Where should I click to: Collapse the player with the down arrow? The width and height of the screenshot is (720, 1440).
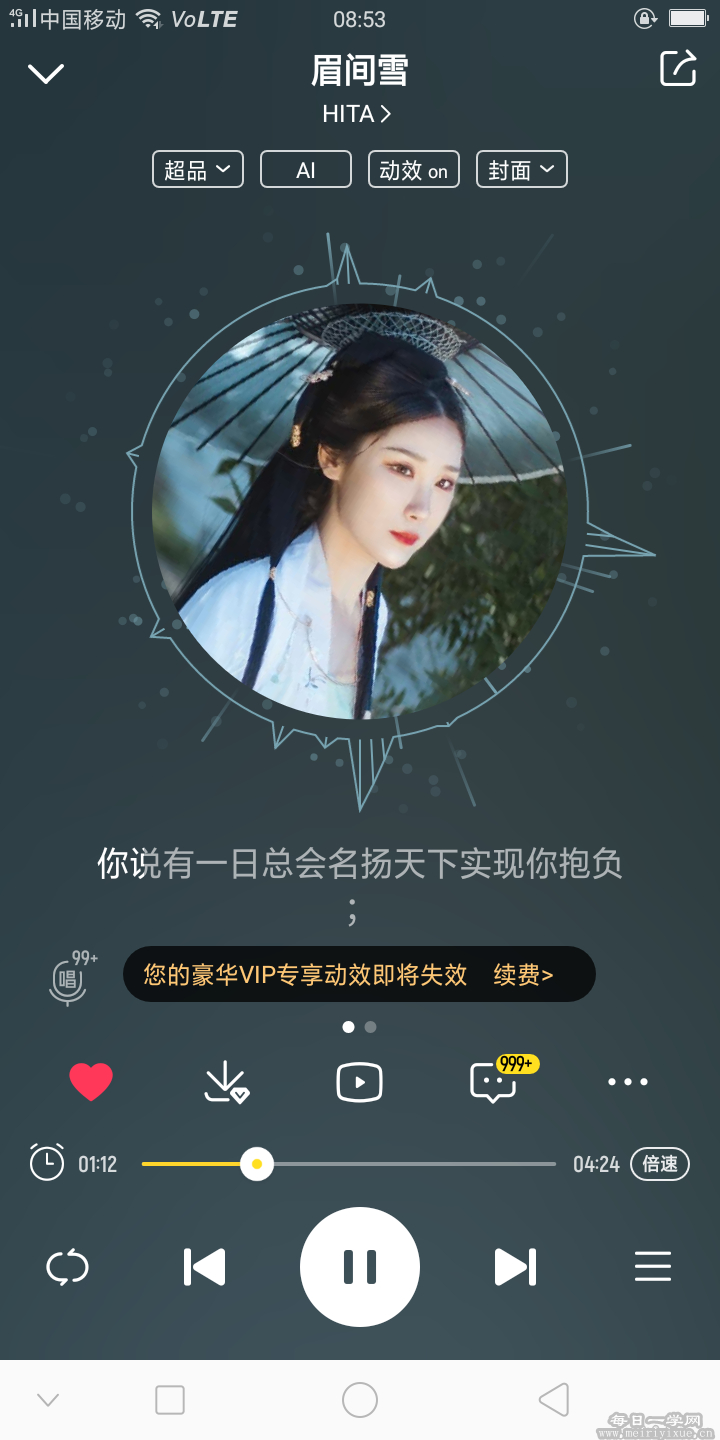46,73
